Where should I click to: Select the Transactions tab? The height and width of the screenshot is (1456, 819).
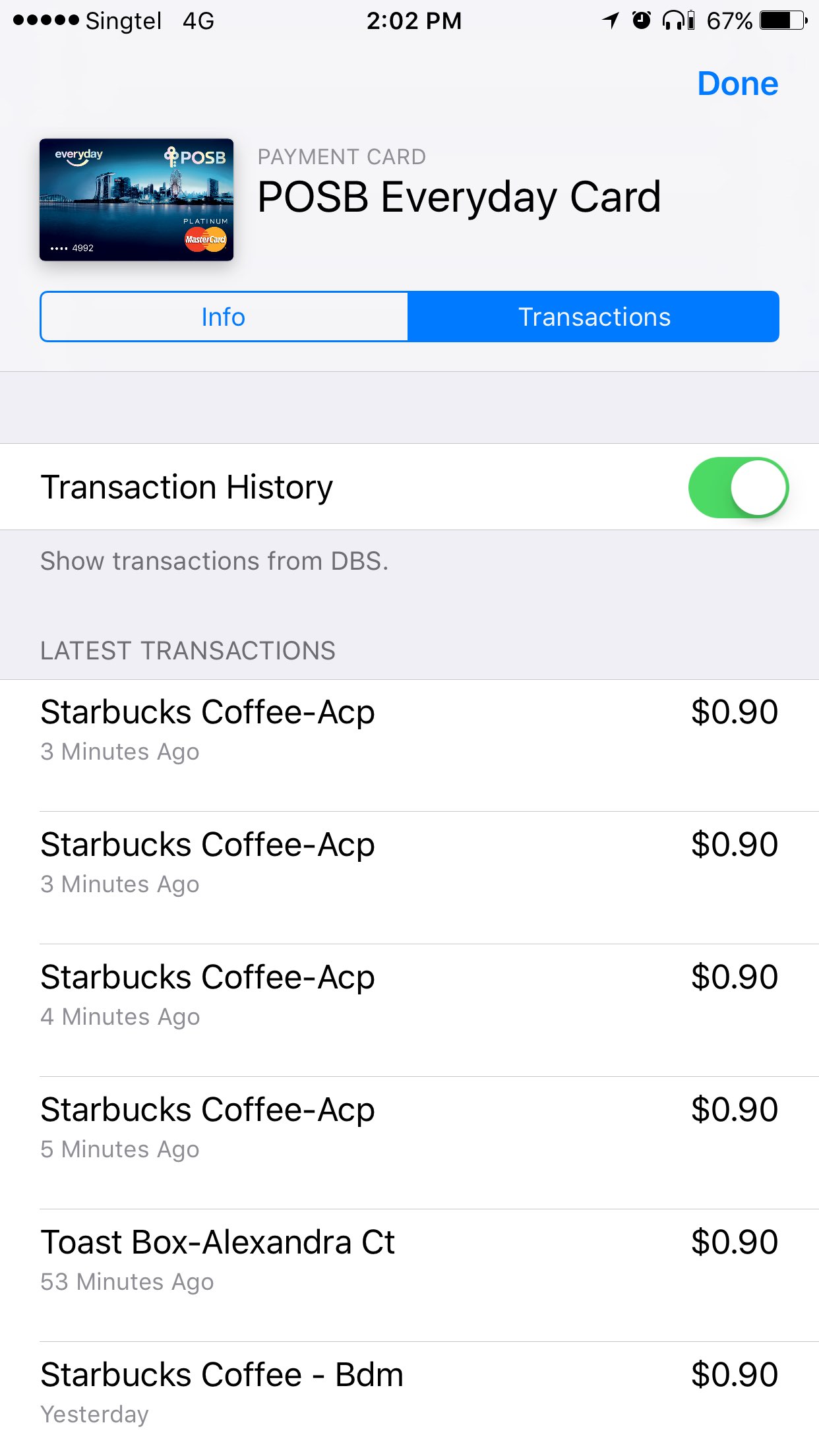[x=593, y=317]
